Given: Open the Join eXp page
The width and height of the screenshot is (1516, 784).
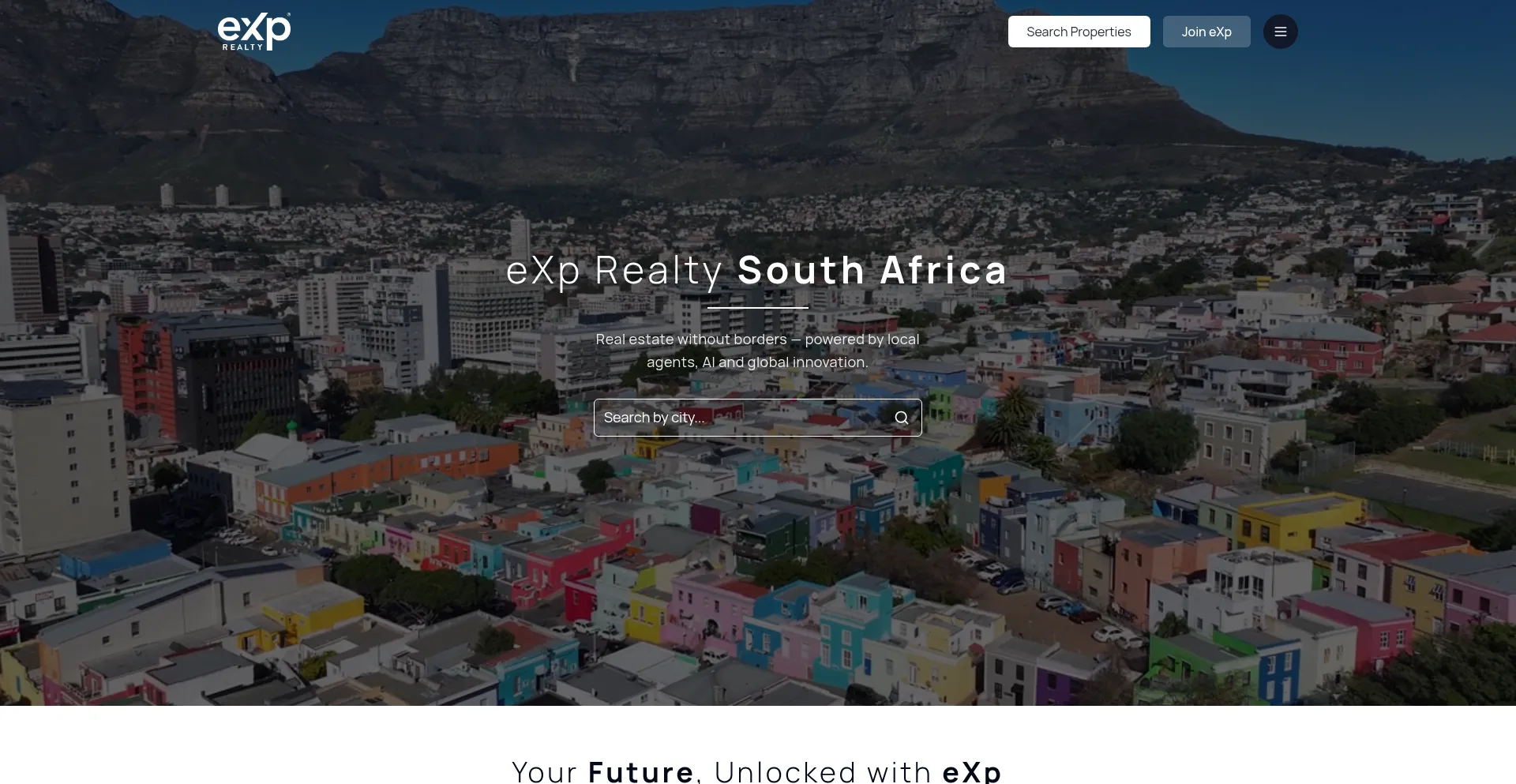Looking at the screenshot, I should pyautogui.click(x=1206, y=32).
